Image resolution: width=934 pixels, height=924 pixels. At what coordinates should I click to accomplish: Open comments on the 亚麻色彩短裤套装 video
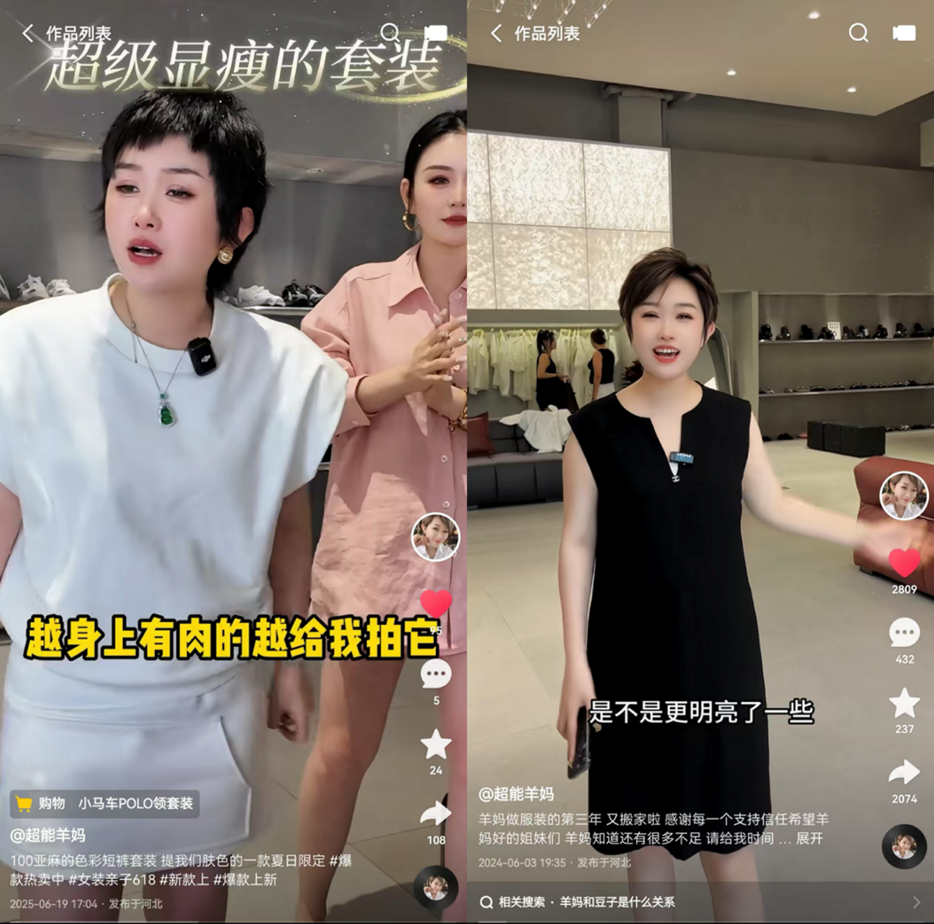click(x=435, y=674)
